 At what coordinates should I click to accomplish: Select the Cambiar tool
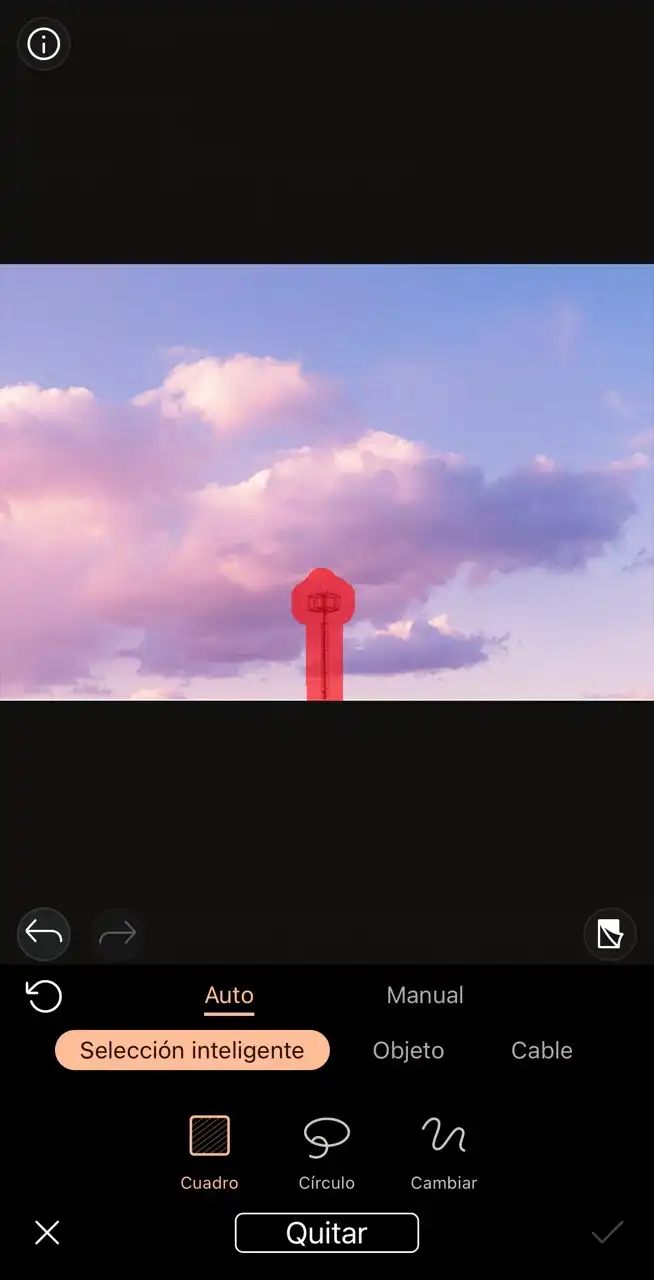444,1152
